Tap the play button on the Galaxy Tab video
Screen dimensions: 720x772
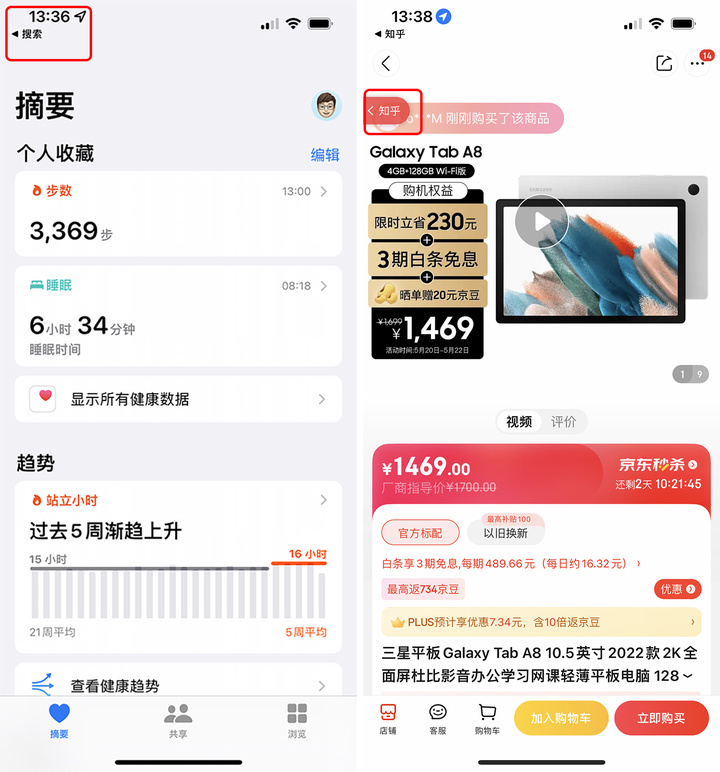coord(541,220)
